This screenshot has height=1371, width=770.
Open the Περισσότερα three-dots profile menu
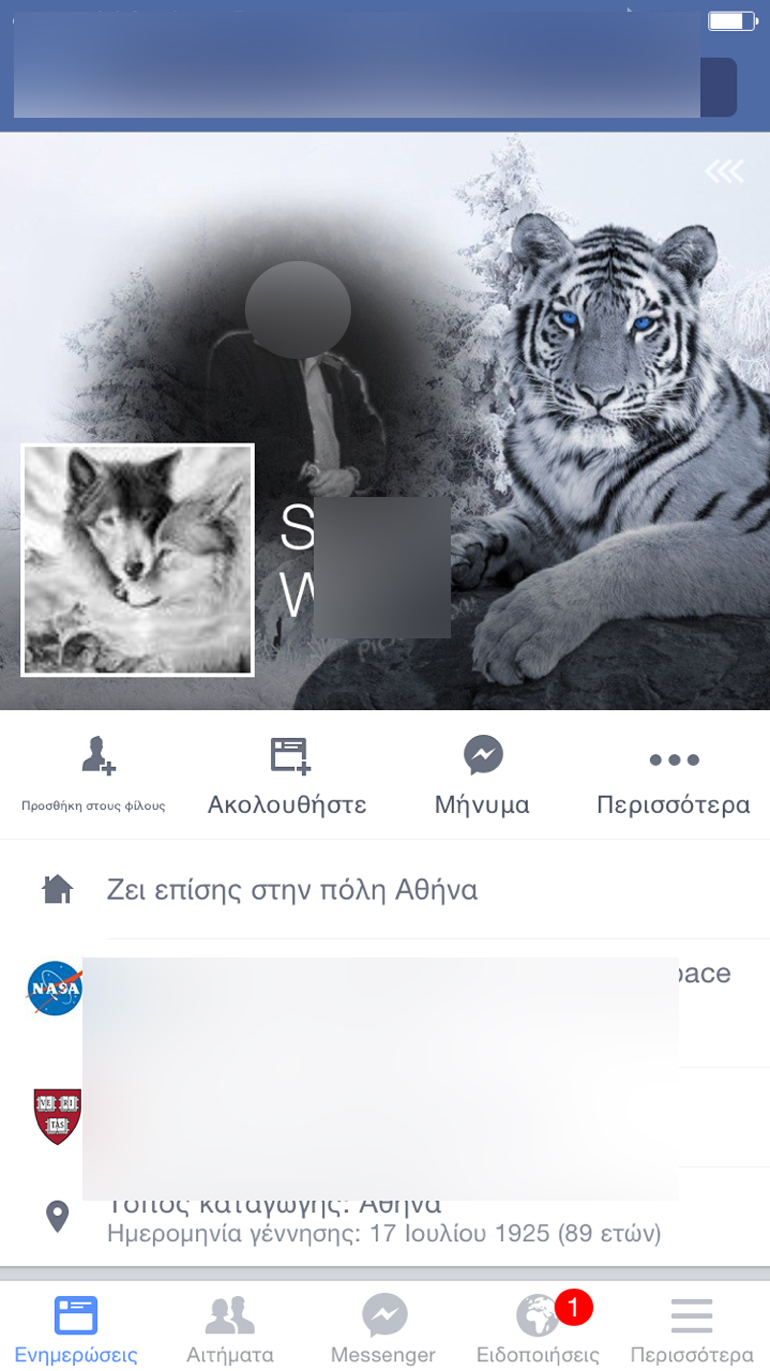673,776
